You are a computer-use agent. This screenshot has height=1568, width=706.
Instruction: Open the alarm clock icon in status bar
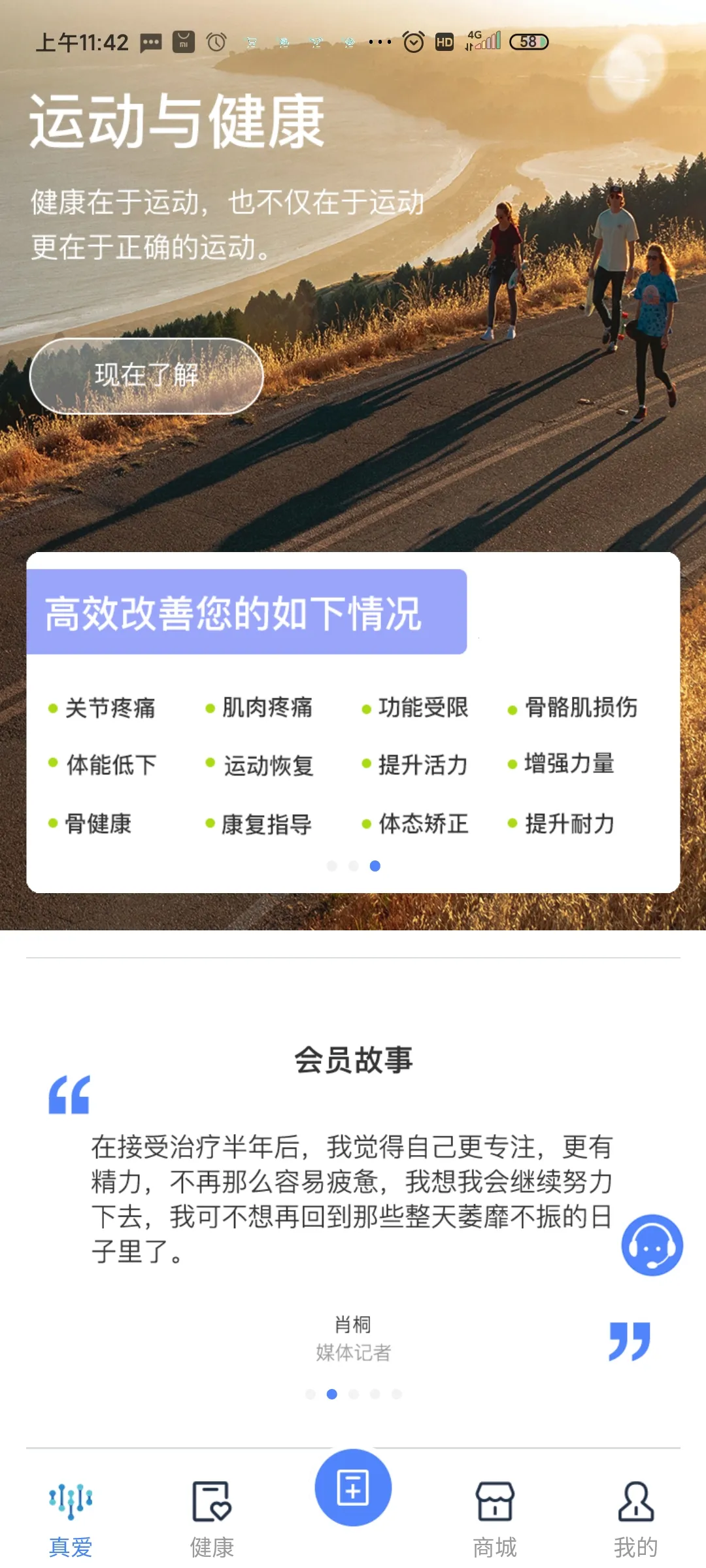pos(216,42)
